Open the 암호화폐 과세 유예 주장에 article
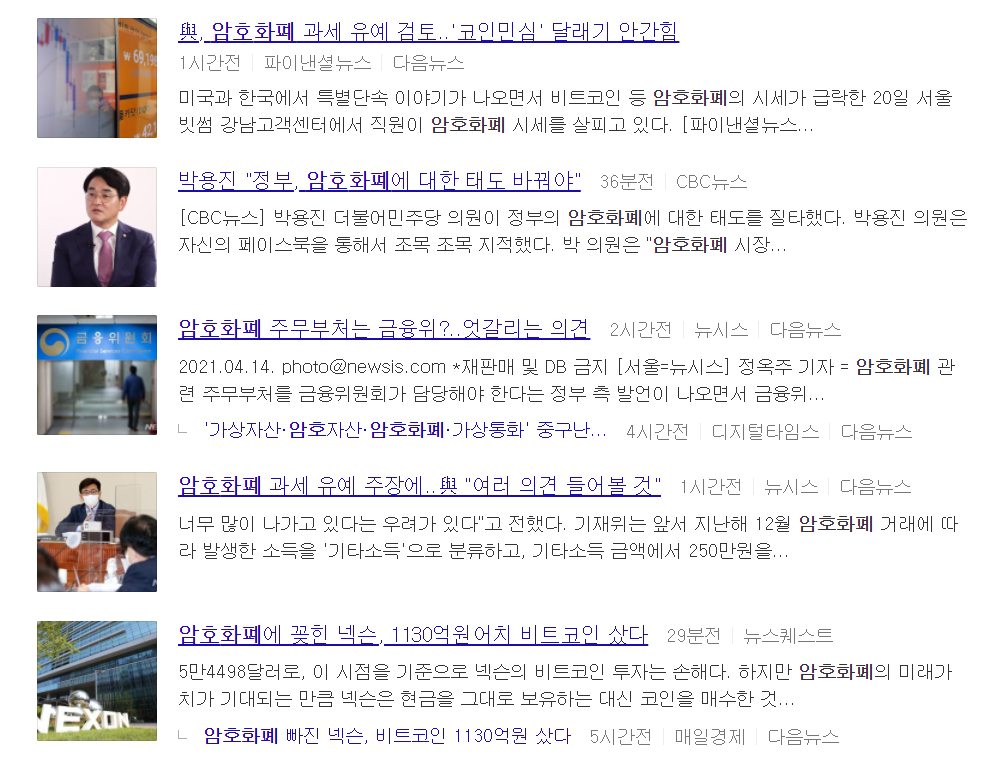 [x=419, y=486]
